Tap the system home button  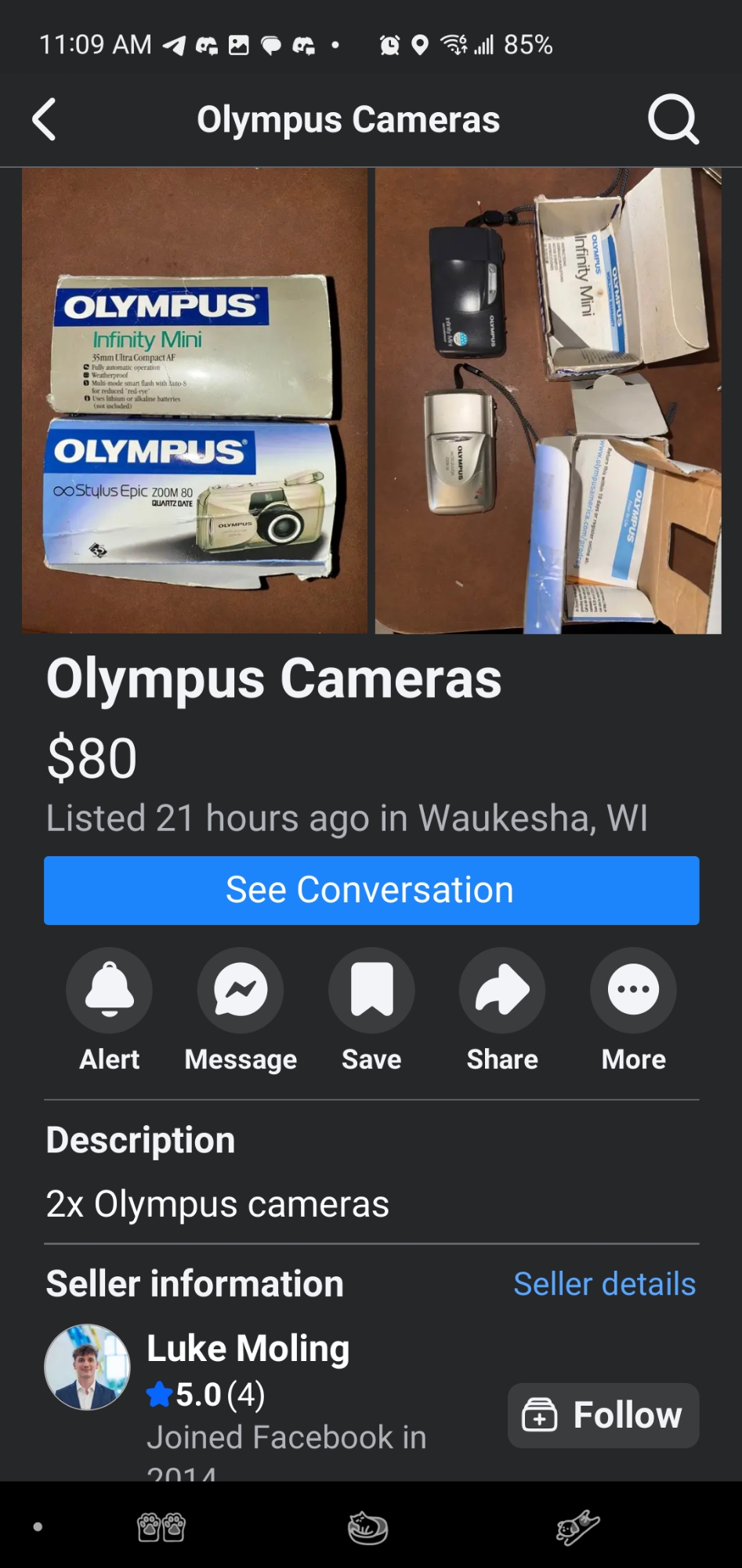[x=367, y=1527]
